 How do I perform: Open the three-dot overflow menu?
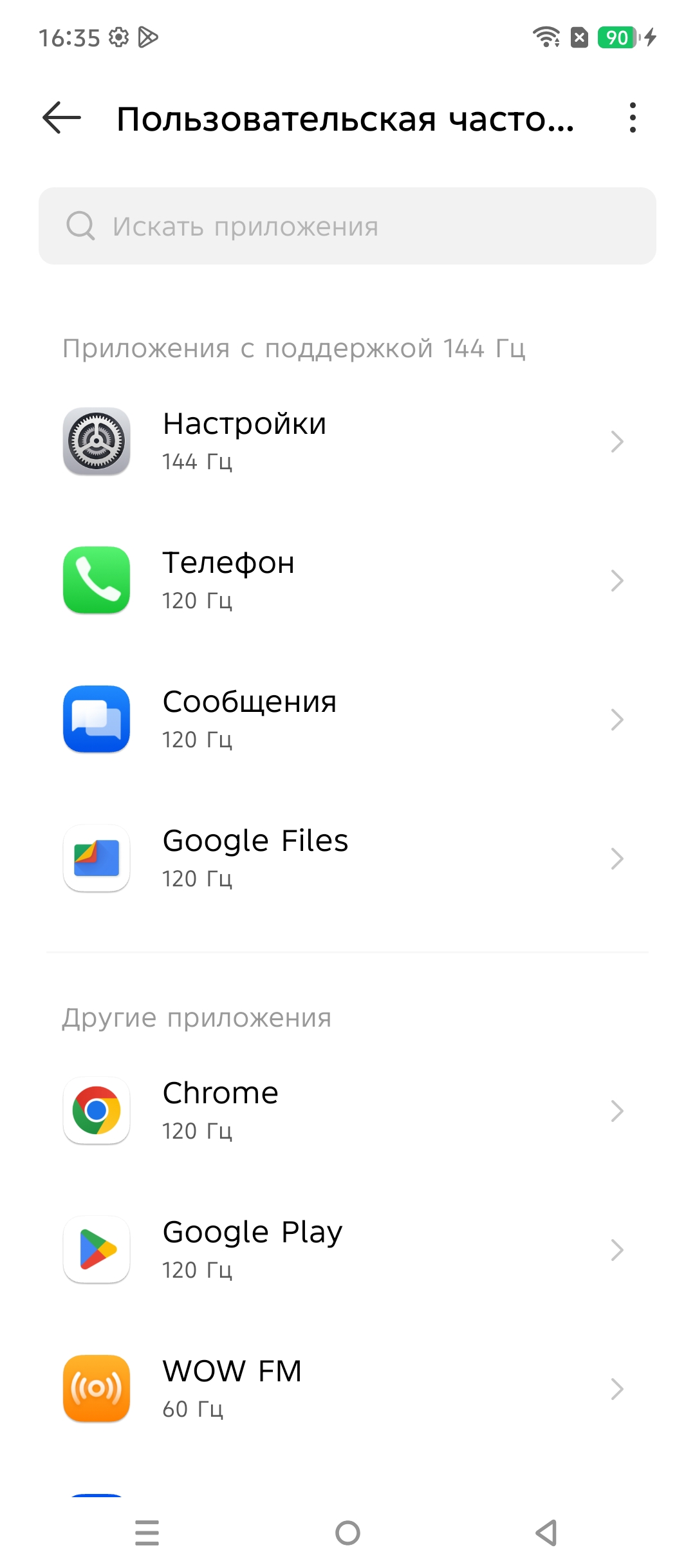click(x=633, y=118)
